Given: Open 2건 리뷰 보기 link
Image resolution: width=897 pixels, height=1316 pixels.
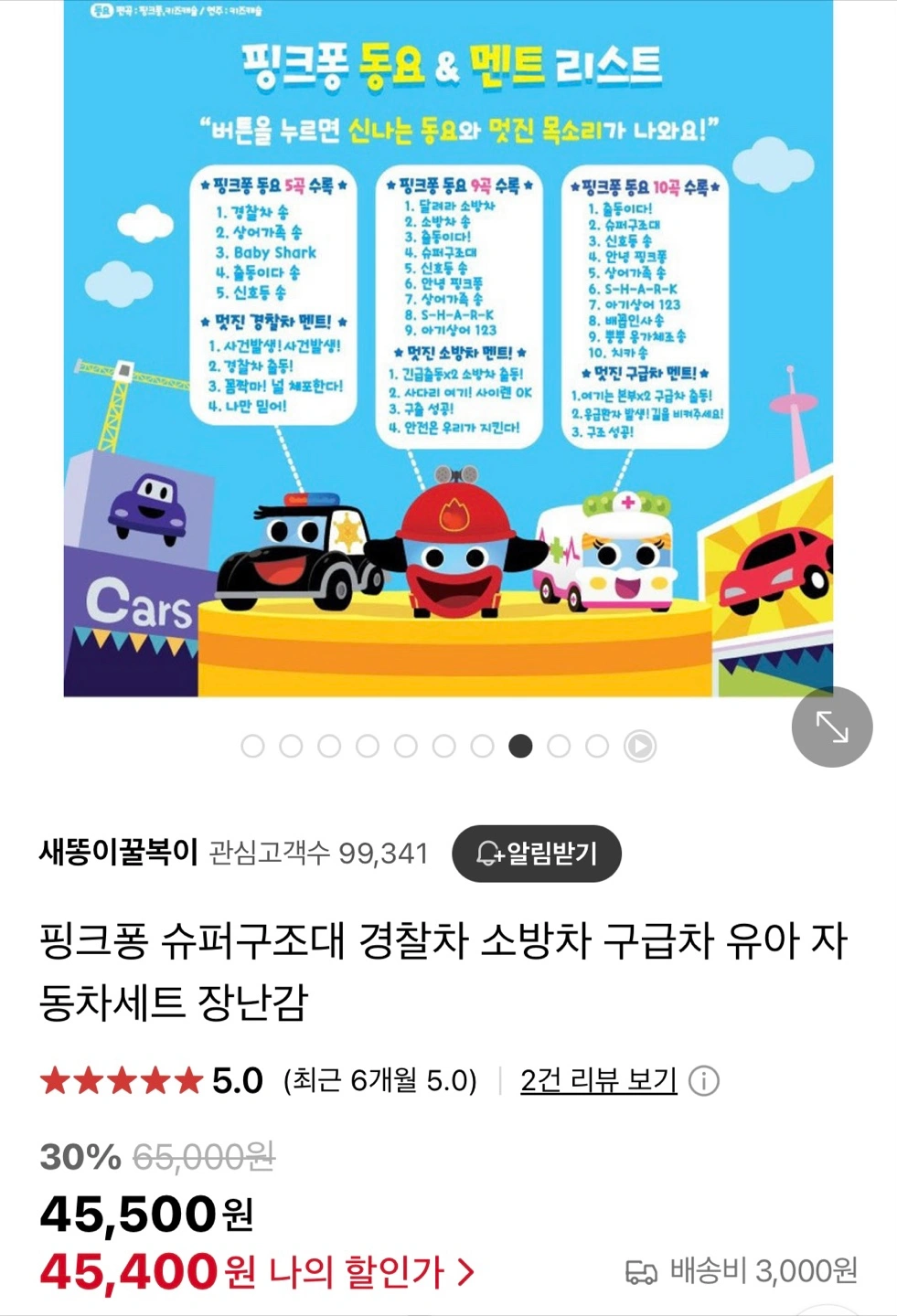Looking at the screenshot, I should (598, 1080).
